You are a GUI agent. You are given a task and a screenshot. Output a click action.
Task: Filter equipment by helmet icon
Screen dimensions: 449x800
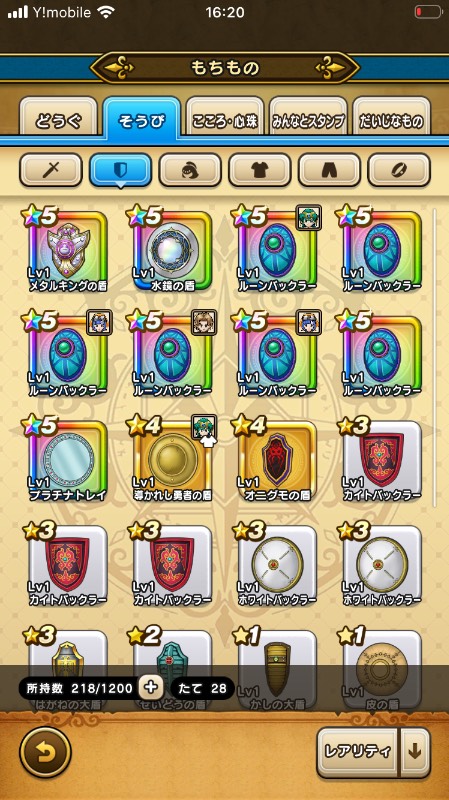click(190, 170)
